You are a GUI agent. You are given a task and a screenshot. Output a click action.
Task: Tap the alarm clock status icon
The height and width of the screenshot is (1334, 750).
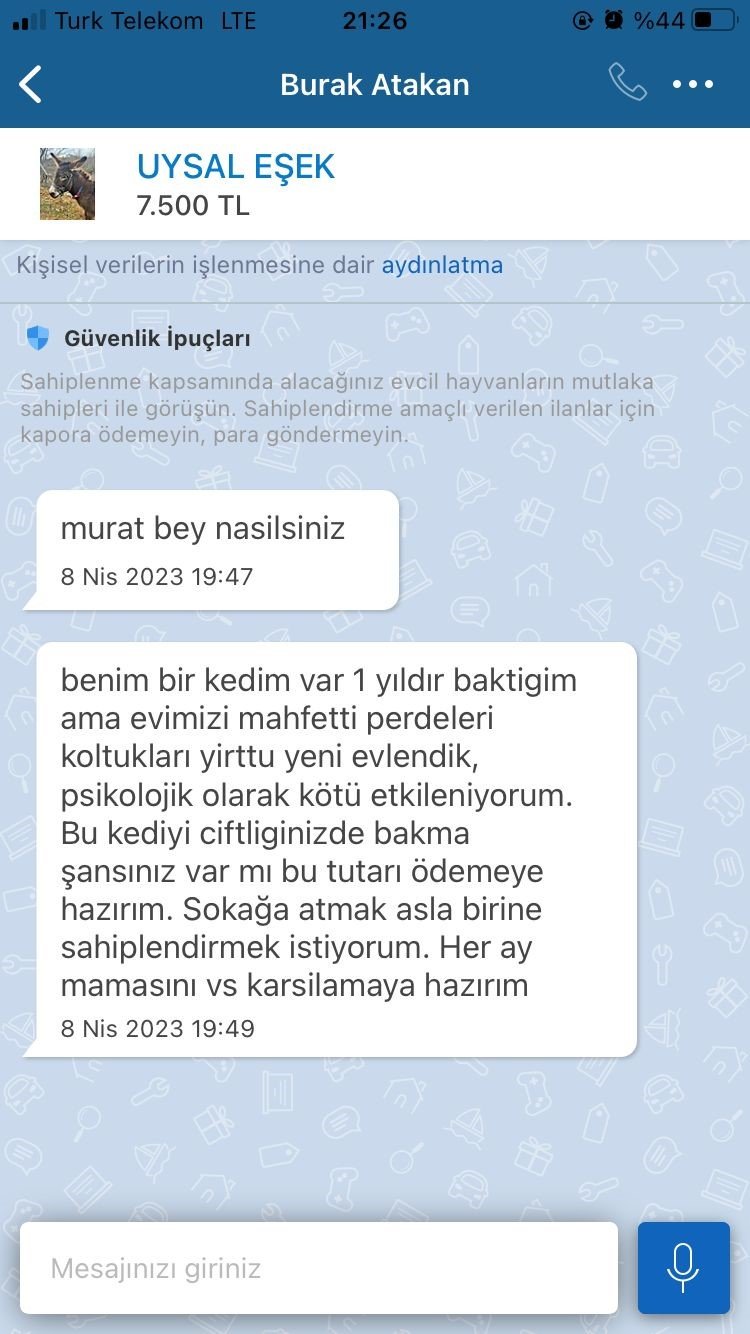click(x=612, y=19)
